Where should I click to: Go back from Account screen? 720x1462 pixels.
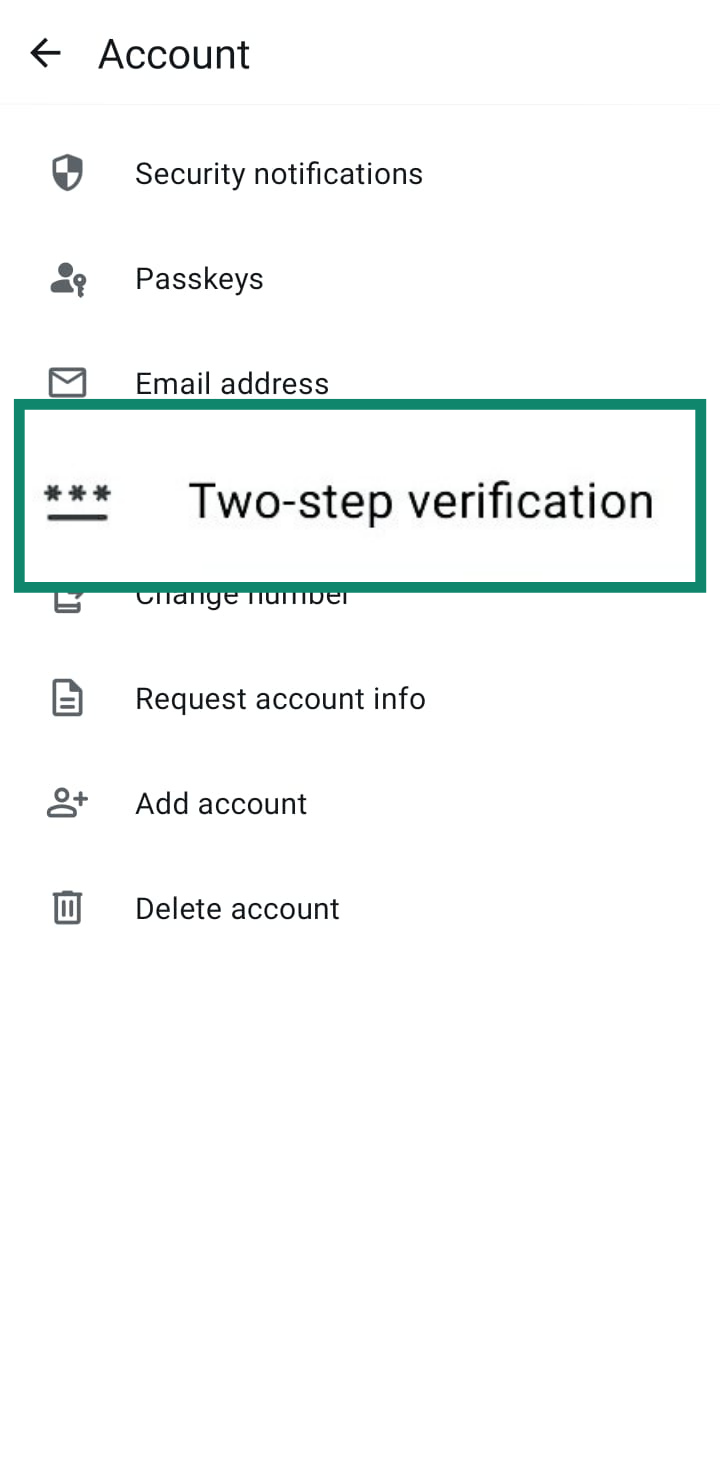(46, 53)
